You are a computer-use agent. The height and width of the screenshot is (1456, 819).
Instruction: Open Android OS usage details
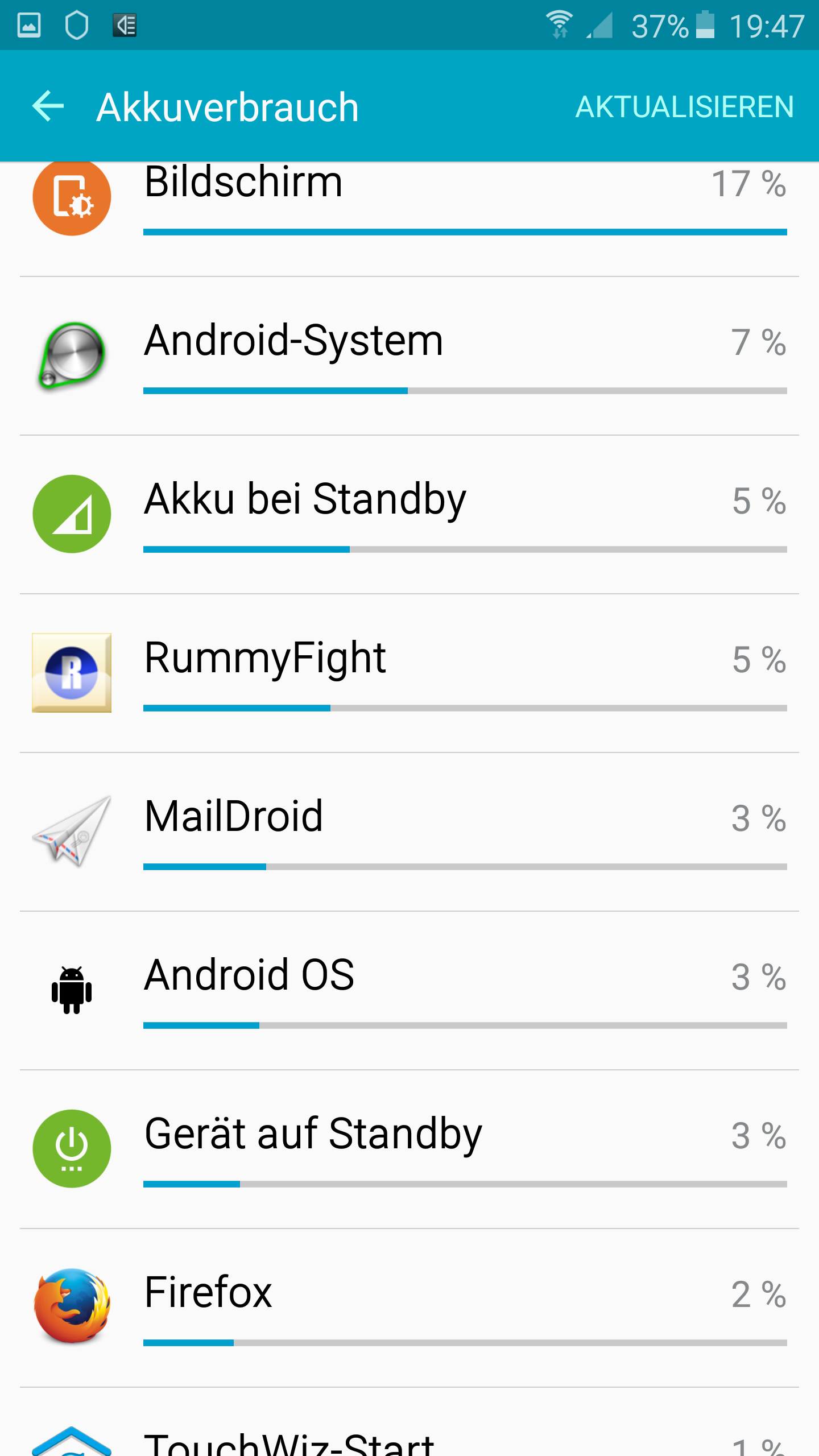click(409, 991)
